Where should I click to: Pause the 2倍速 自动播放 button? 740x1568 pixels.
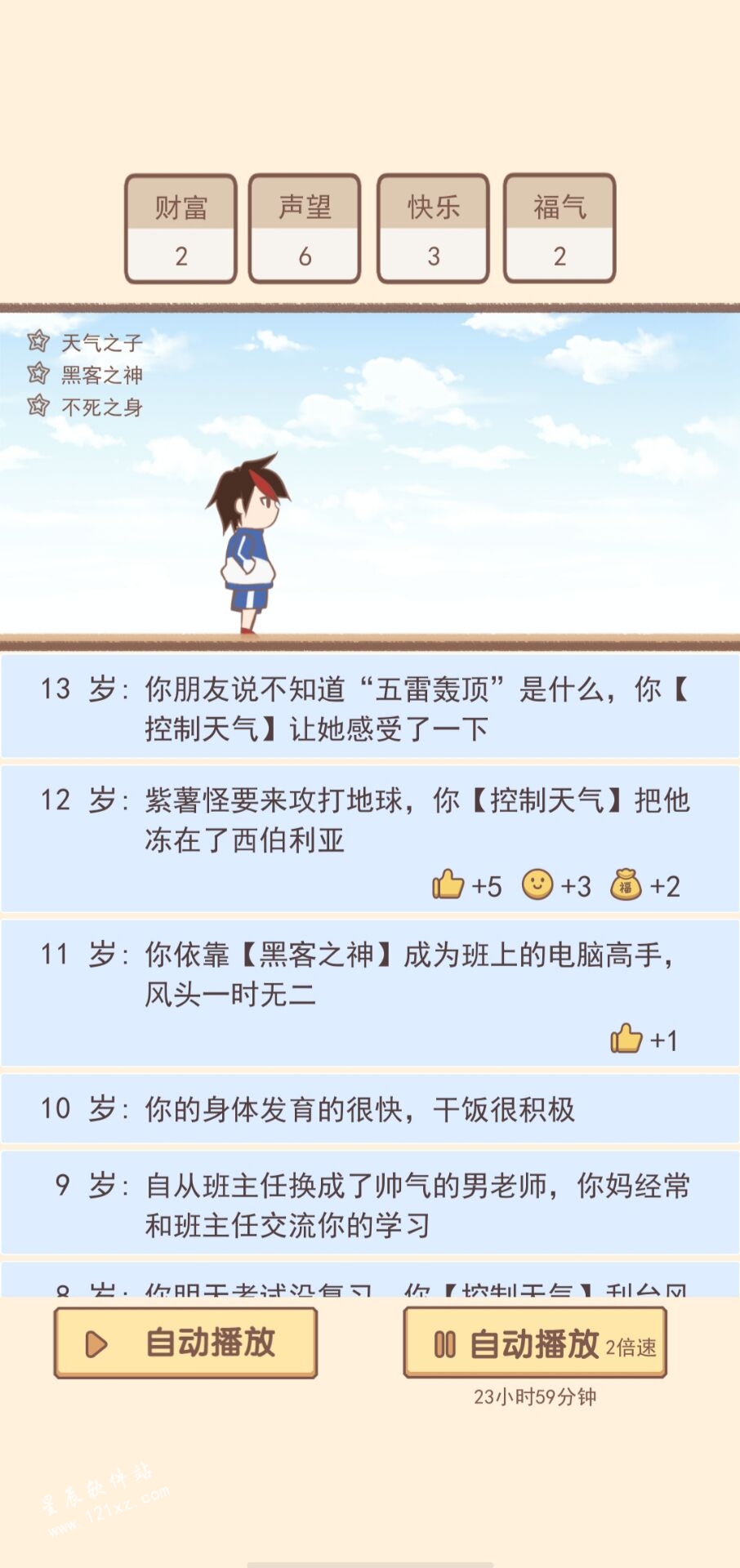pos(535,1343)
